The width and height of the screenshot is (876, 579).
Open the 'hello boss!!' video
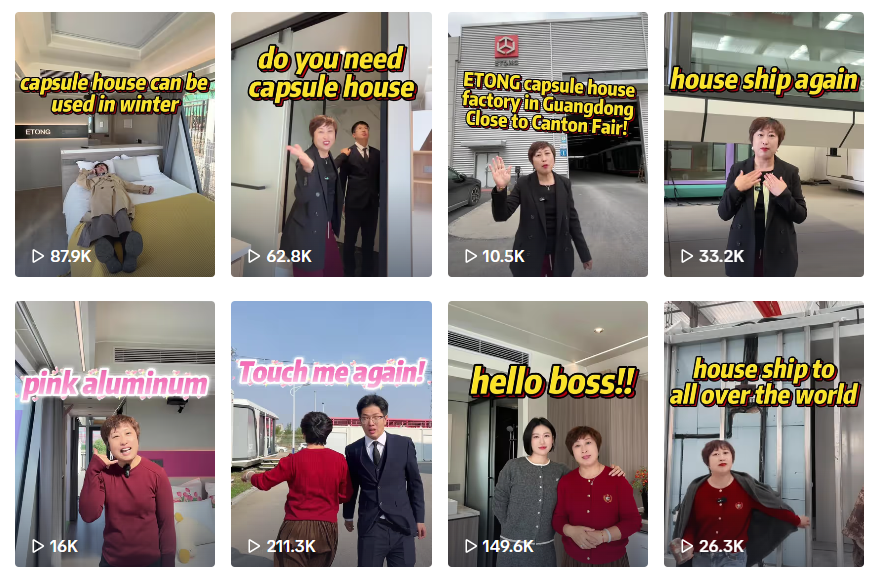click(x=547, y=434)
